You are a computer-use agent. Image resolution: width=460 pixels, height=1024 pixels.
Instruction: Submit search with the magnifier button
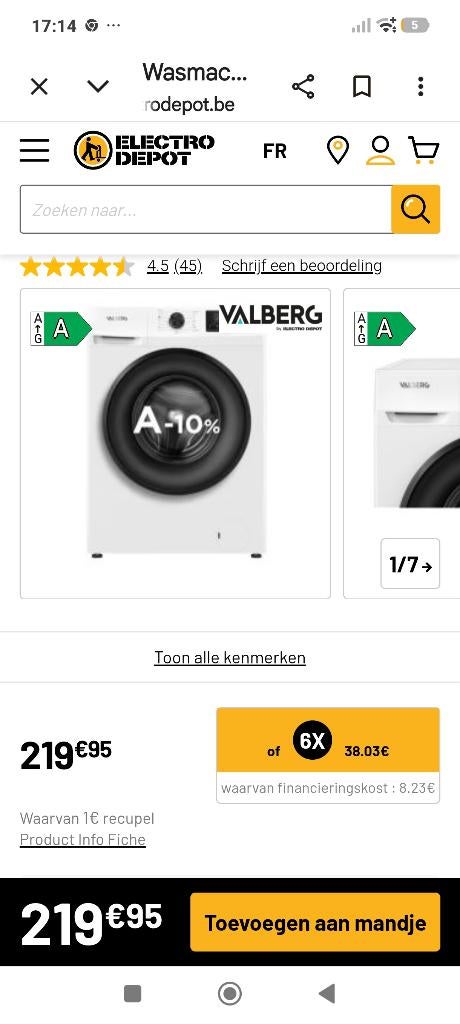(x=416, y=210)
